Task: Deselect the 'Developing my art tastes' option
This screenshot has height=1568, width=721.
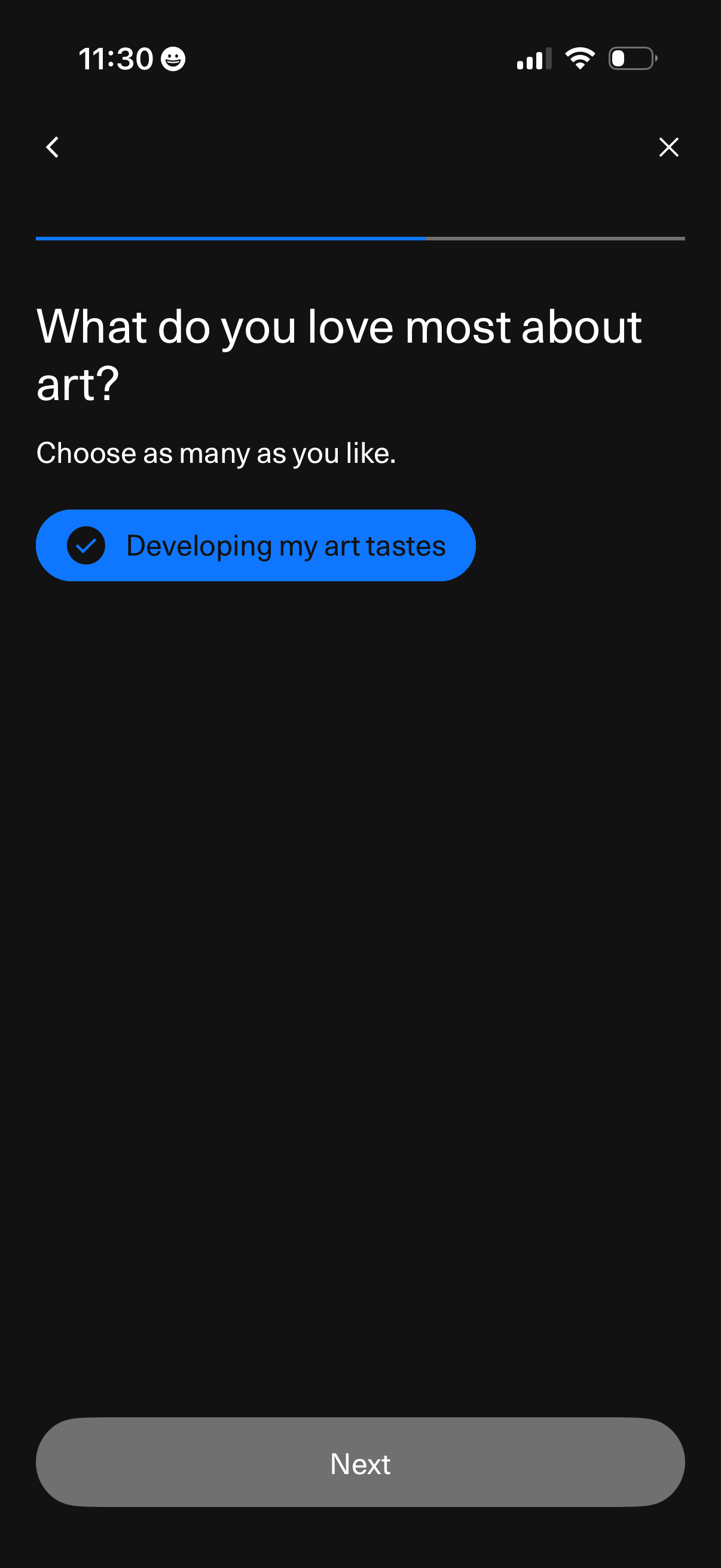Action: tap(255, 545)
